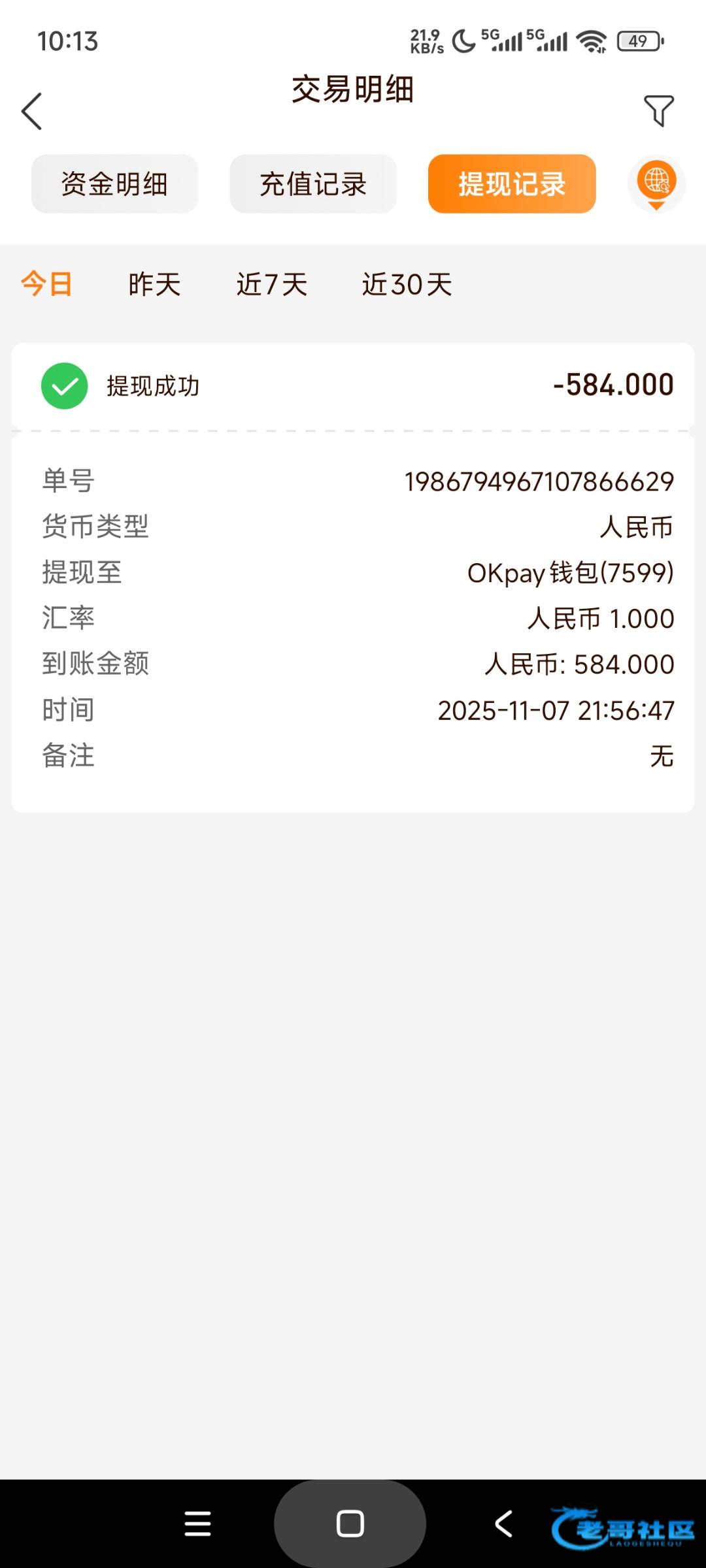Switch to the 资金明细 tab
Image resolution: width=706 pixels, height=1568 pixels.
[114, 184]
